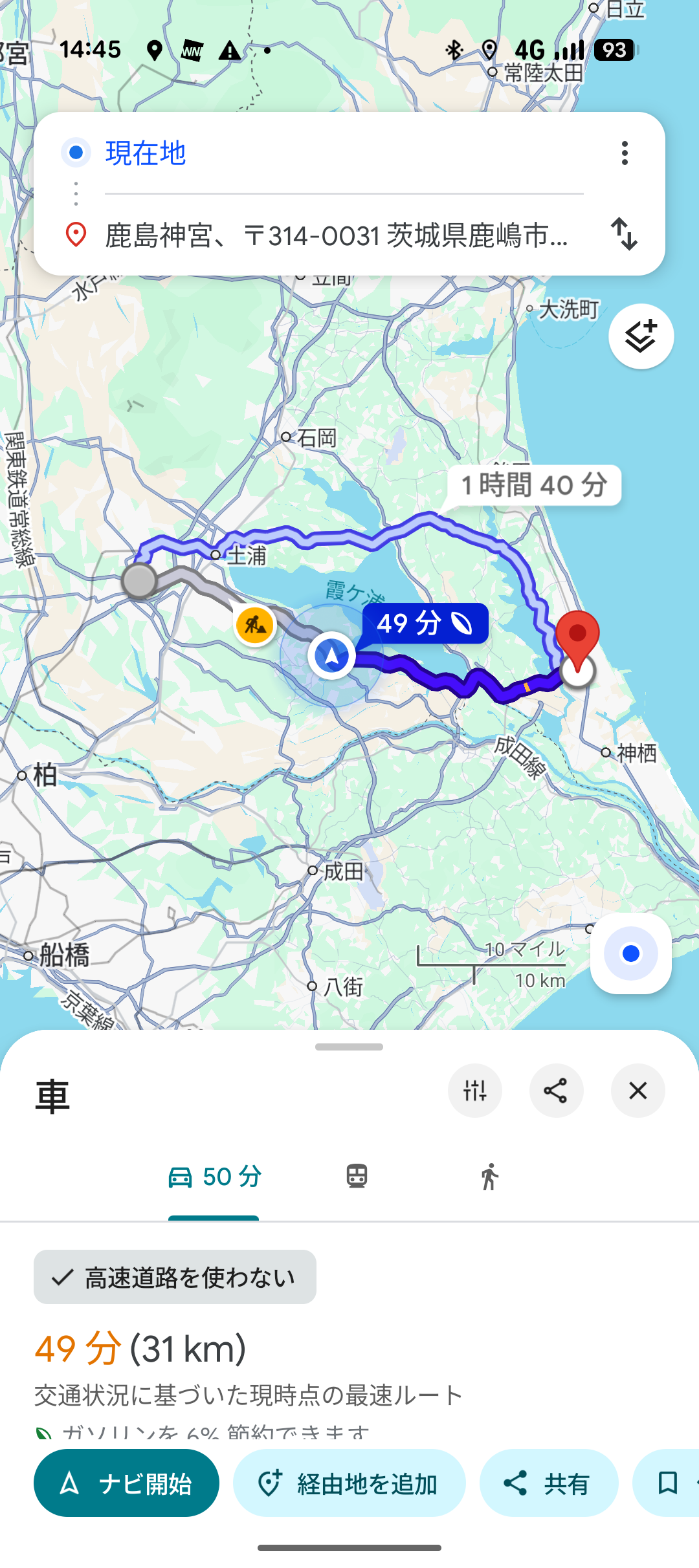Expand the bottom sheet drag handle
Screen dimensions: 699x1568
point(349,1047)
